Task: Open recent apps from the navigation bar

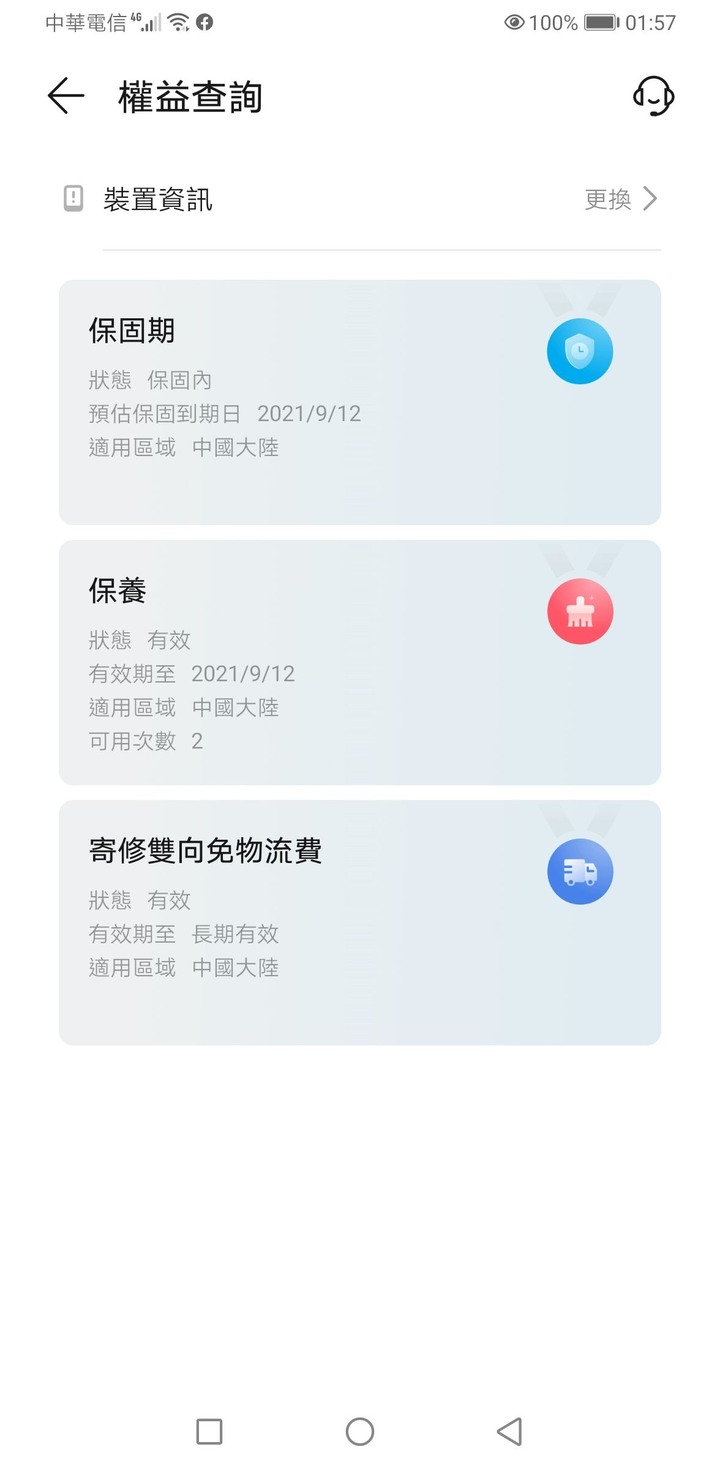Action: [209, 1431]
